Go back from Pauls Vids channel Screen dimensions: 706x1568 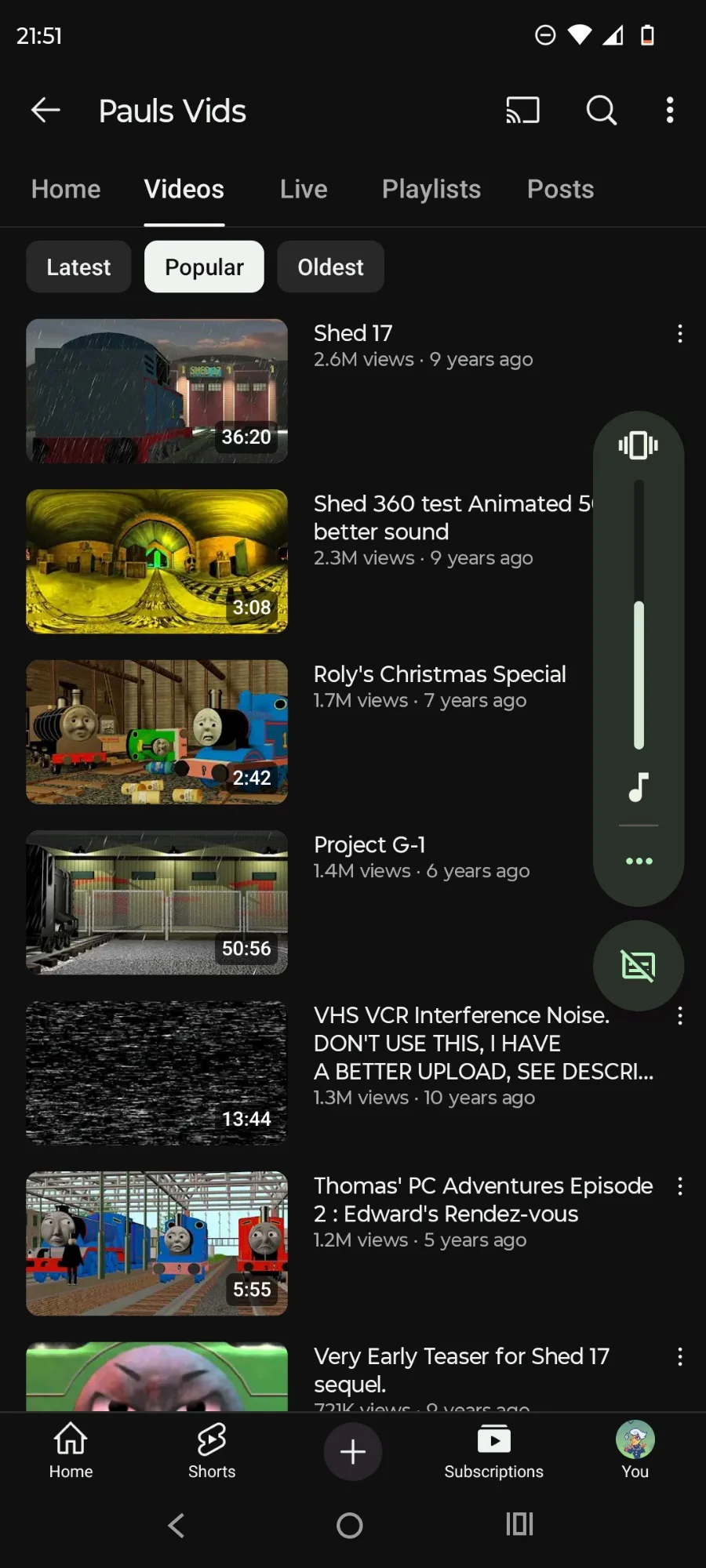pos(45,111)
